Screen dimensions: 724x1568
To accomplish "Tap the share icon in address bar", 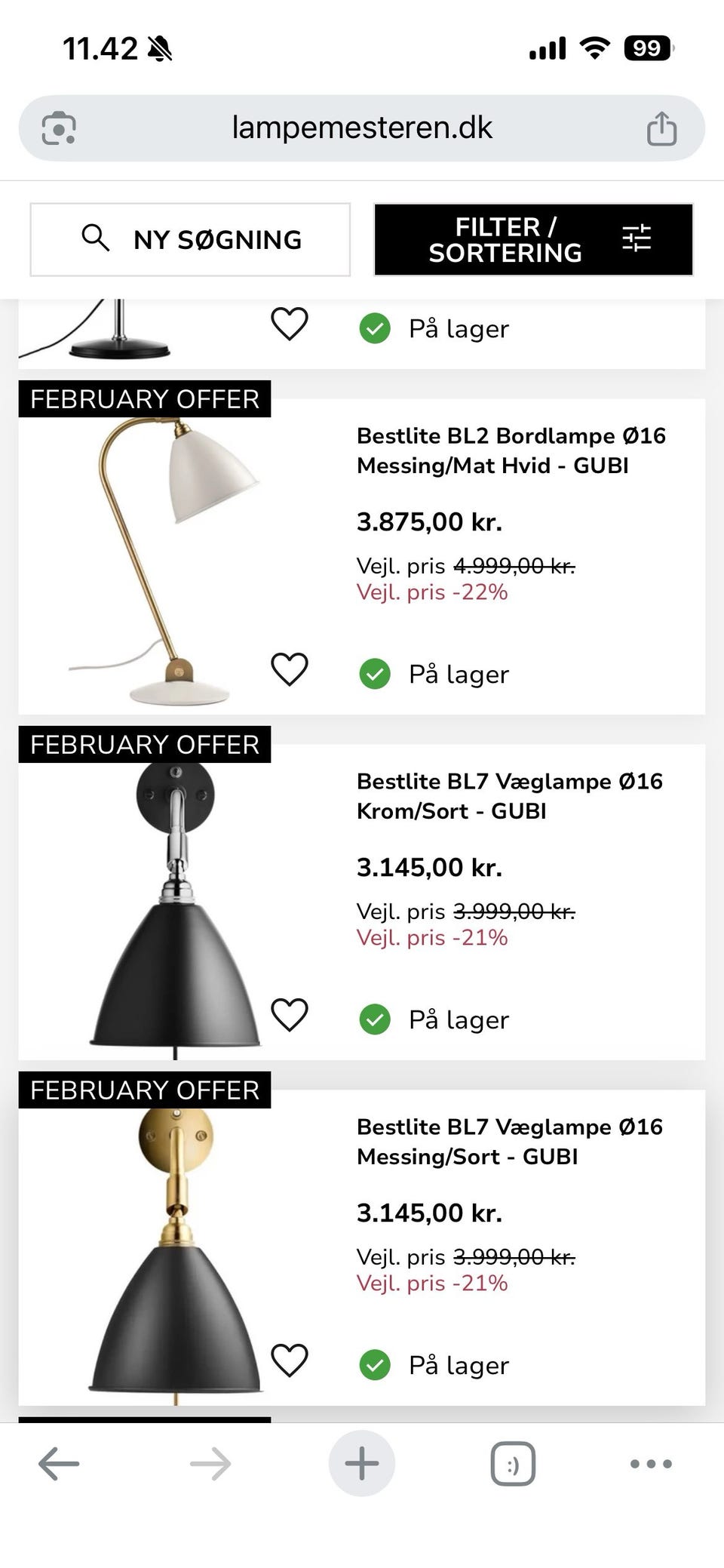I will 661,127.
